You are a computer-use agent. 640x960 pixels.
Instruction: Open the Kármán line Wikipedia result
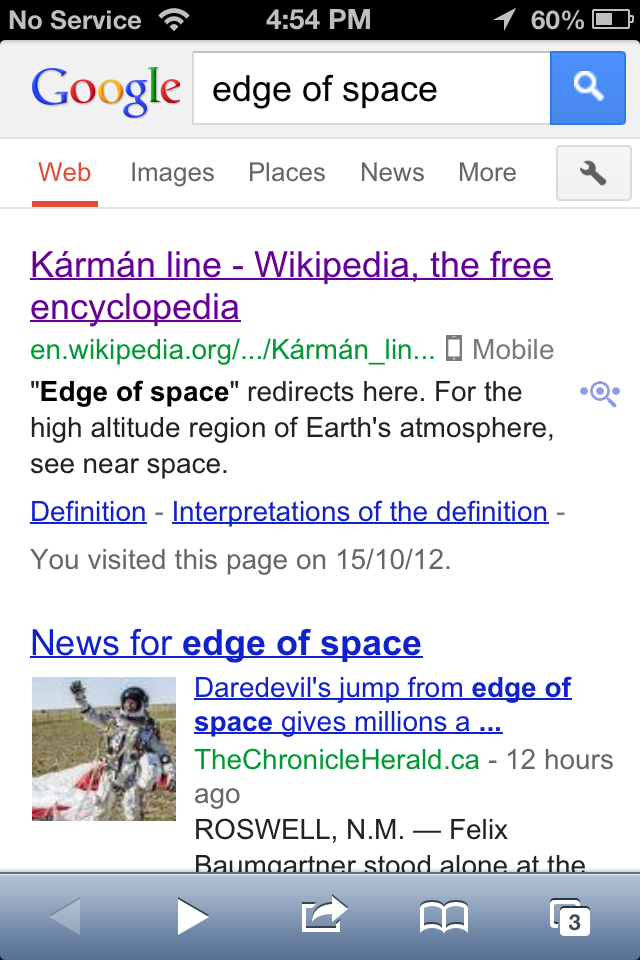click(x=290, y=286)
